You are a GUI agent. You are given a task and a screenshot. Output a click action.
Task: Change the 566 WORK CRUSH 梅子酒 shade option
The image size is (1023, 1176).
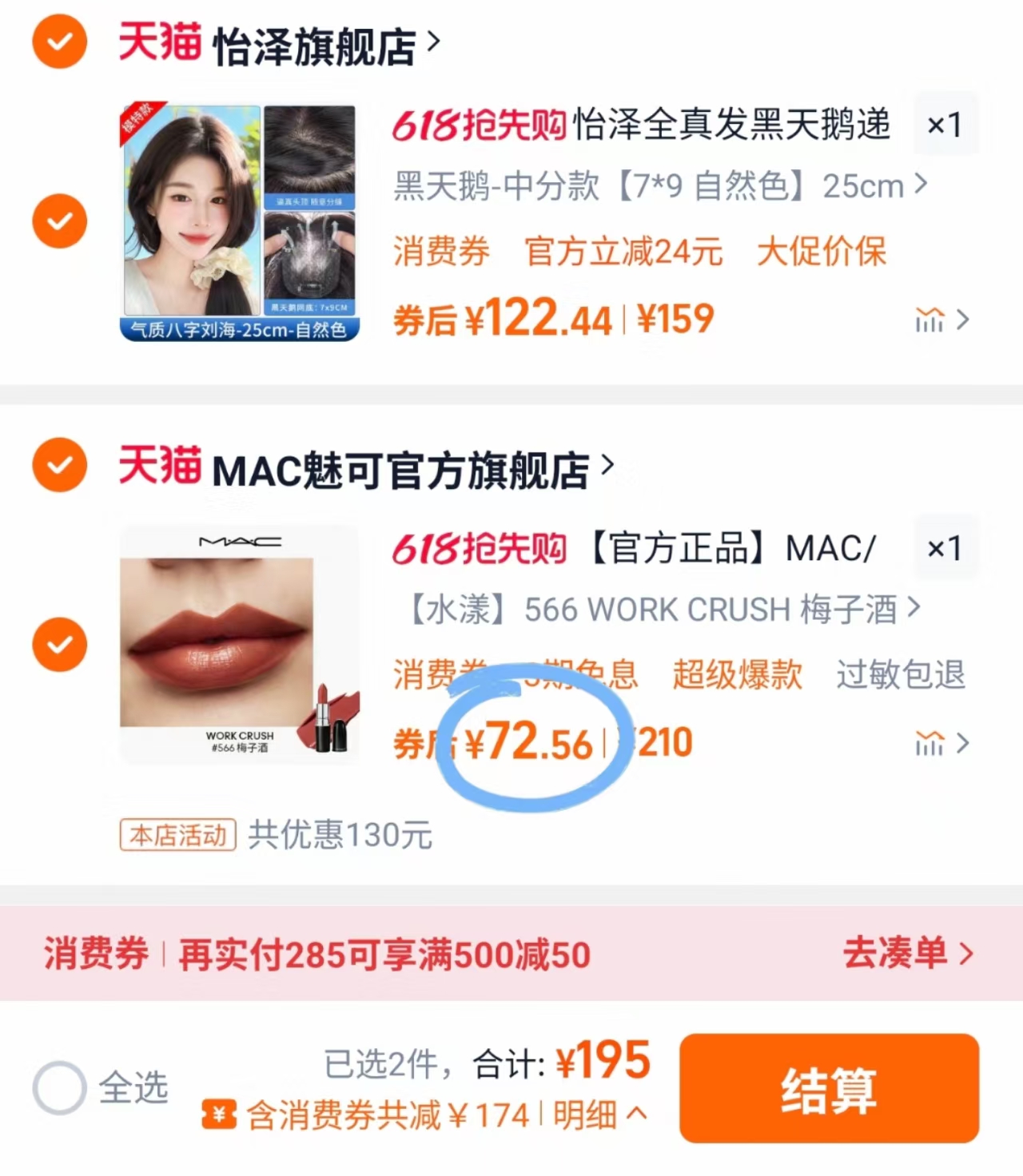[663, 610]
